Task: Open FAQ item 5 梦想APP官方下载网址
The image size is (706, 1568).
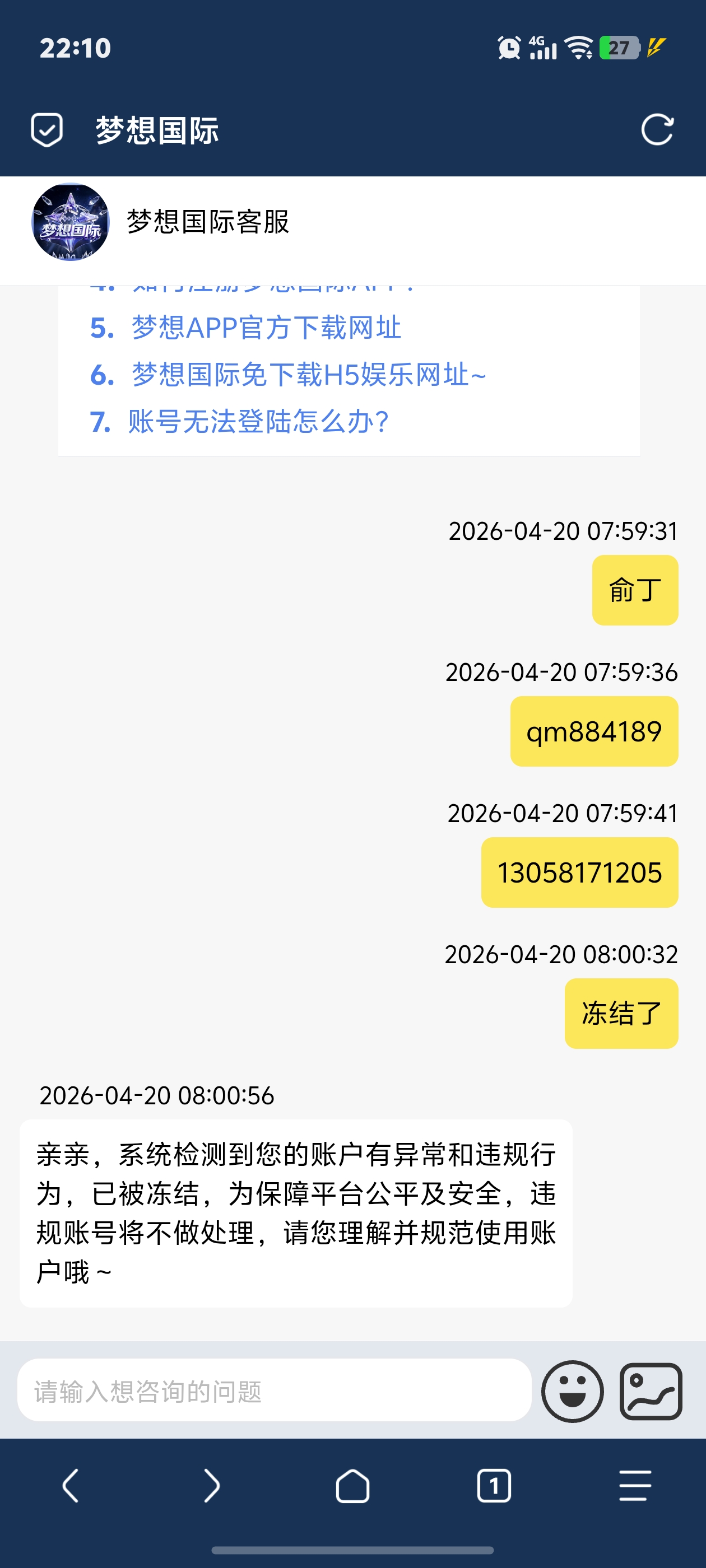Action: click(x=265, y=327)
